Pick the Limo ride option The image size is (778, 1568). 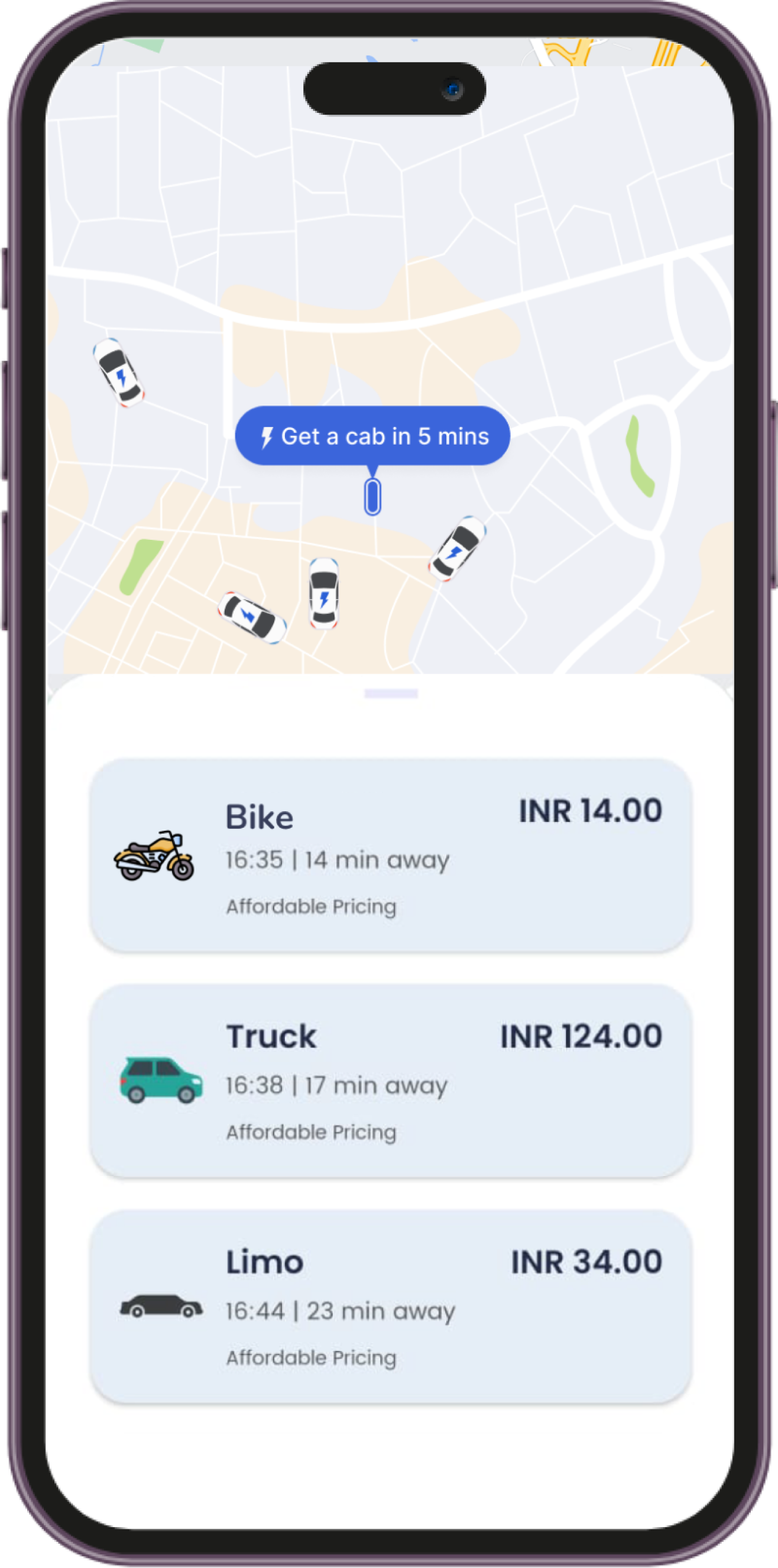point(390,1306)
